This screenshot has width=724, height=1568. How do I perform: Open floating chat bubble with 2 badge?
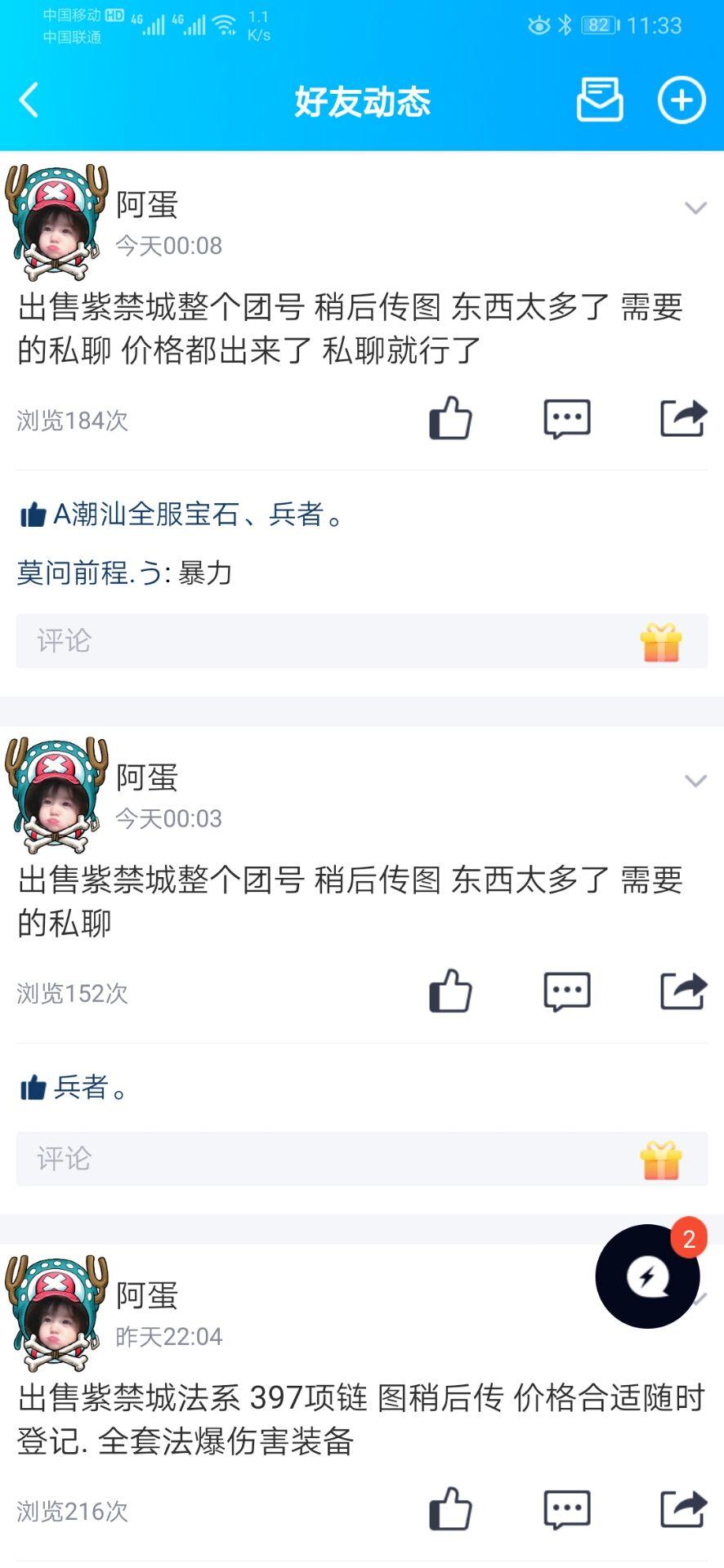[647, 1276]
